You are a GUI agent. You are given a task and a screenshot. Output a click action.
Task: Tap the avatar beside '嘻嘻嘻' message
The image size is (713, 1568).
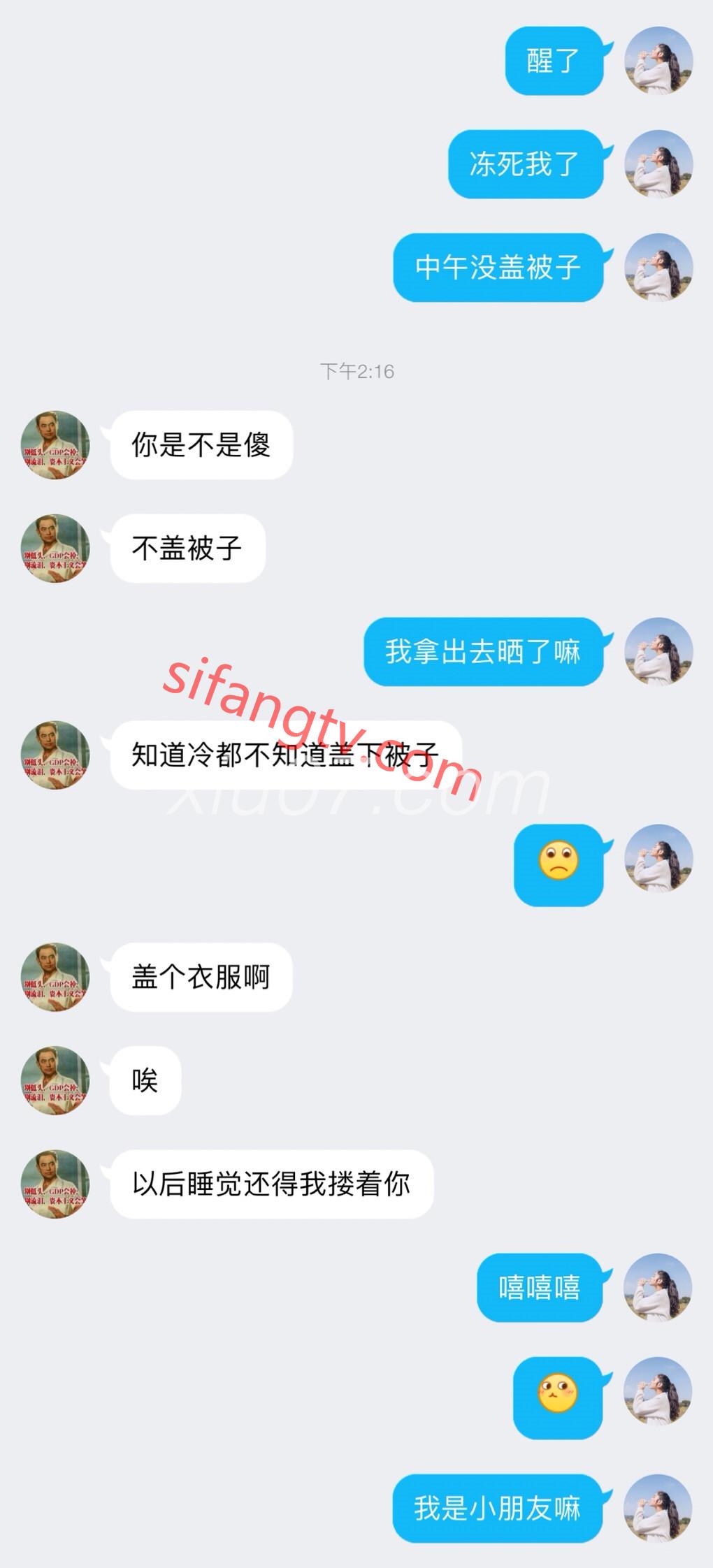coord(658,1287)
